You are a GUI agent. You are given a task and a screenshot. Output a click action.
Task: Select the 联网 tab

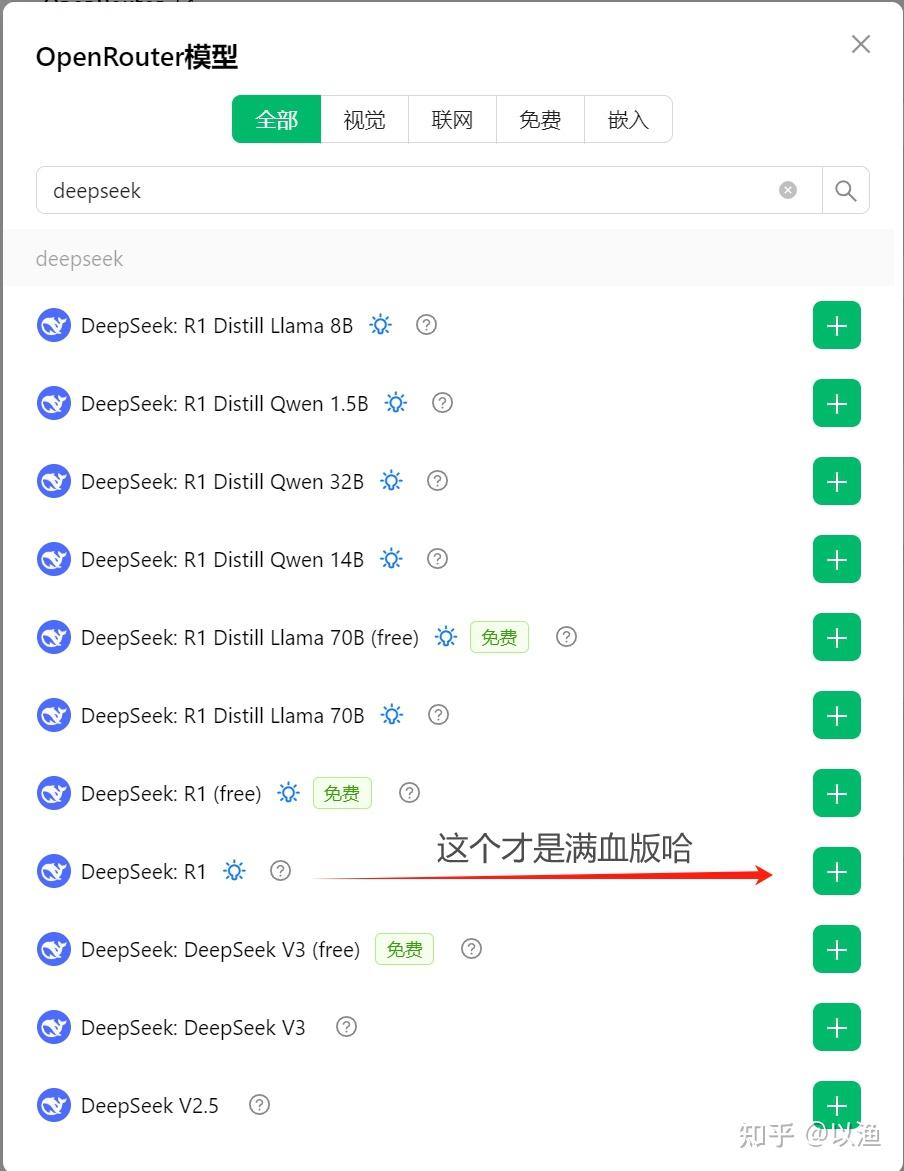[x=452, y=119]
